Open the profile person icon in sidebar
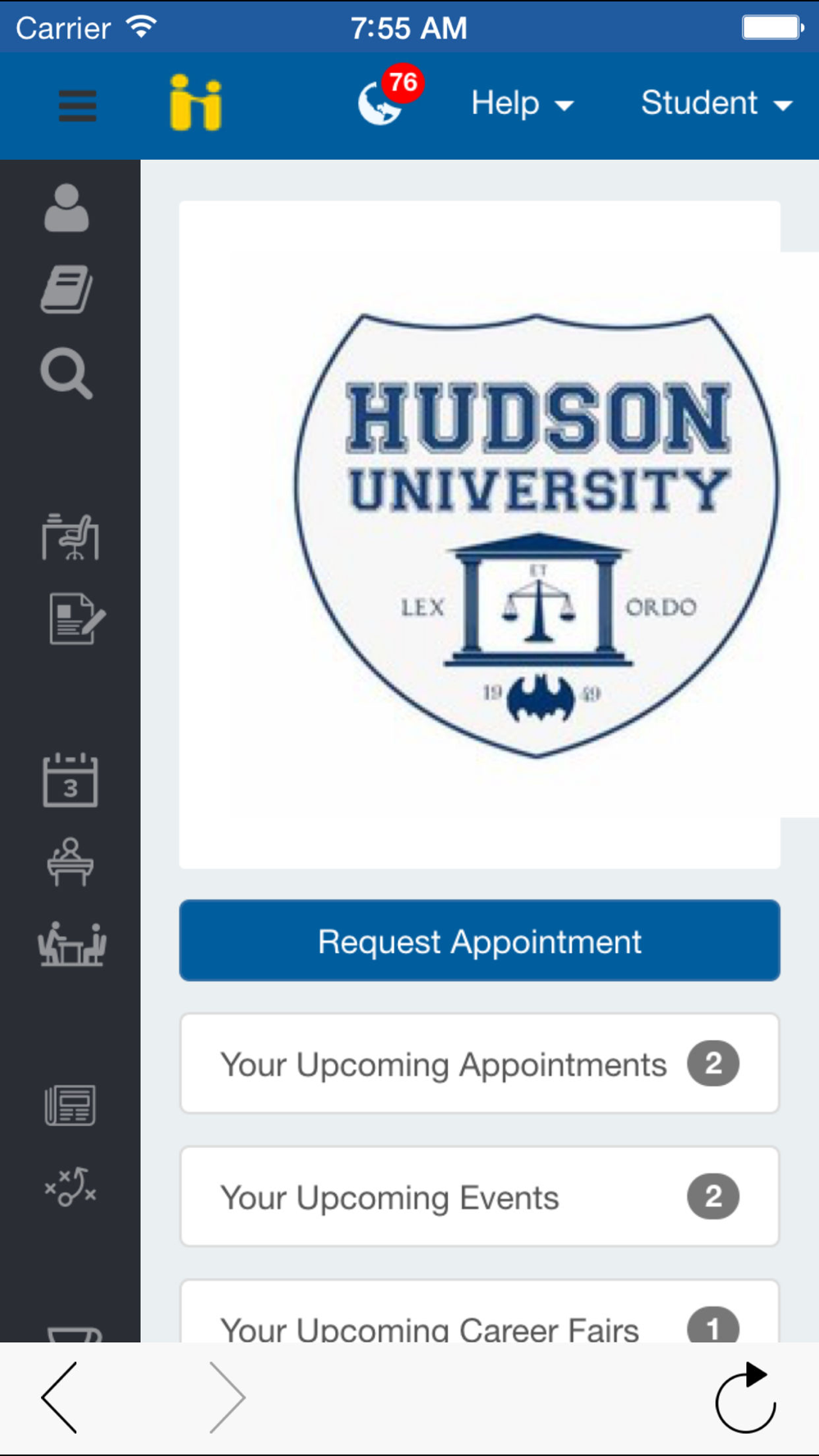Viewport: 819px width, 1456px height. pos(66,208)
